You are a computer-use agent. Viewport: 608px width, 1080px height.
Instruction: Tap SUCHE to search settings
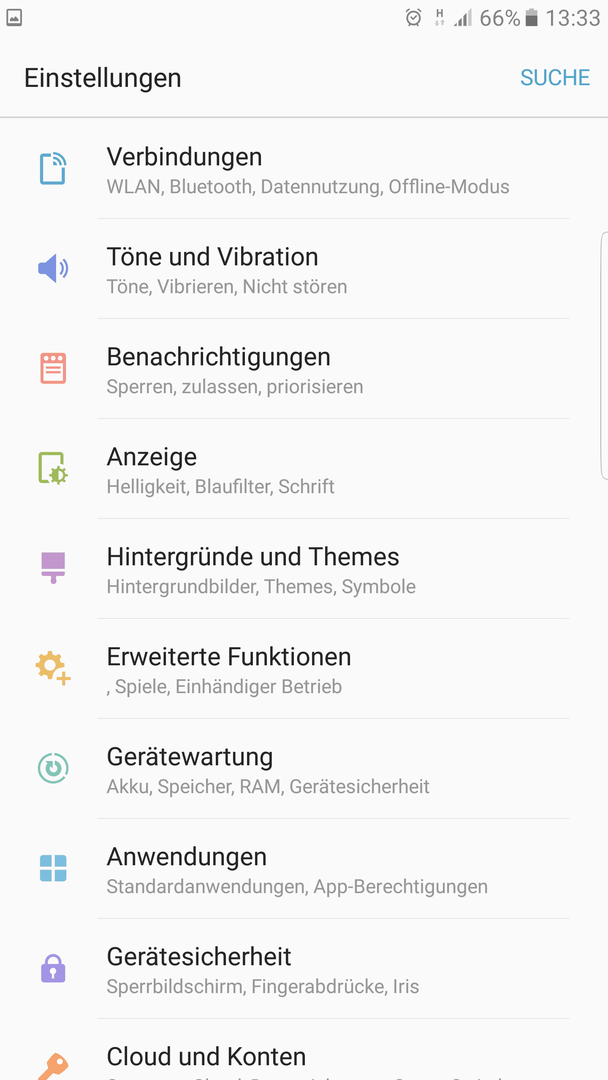point(555,78)
